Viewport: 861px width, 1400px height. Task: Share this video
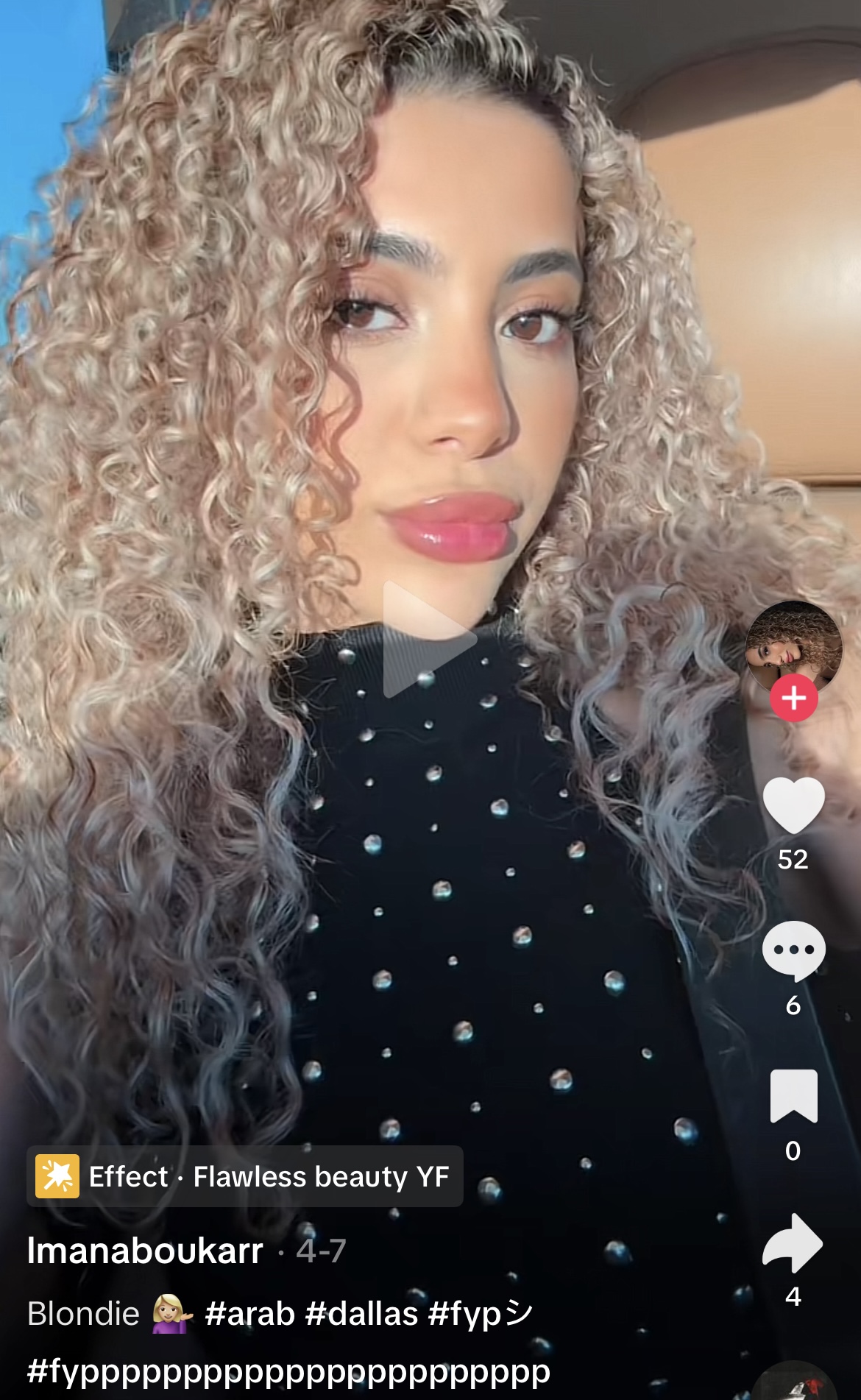pos(793,1242)
